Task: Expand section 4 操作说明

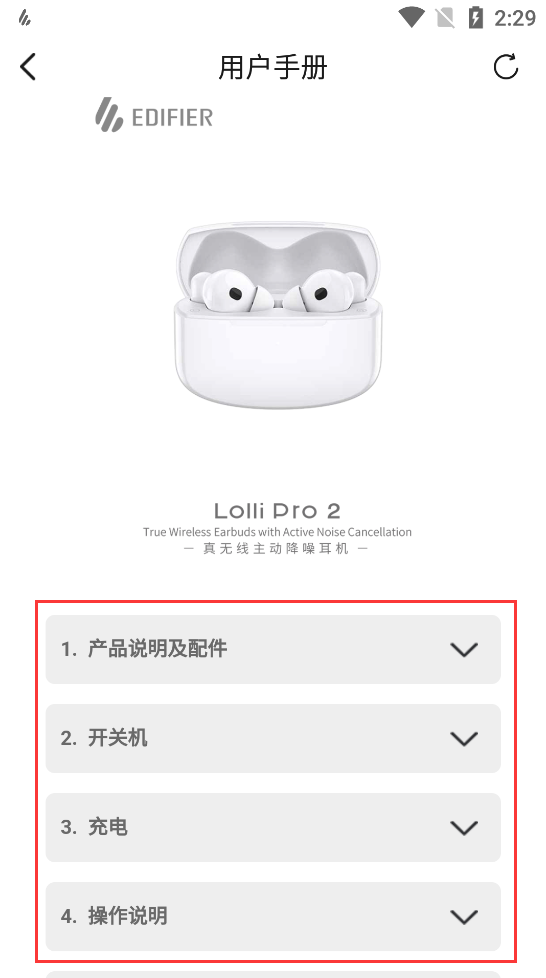Action: (x=273, y=916)
